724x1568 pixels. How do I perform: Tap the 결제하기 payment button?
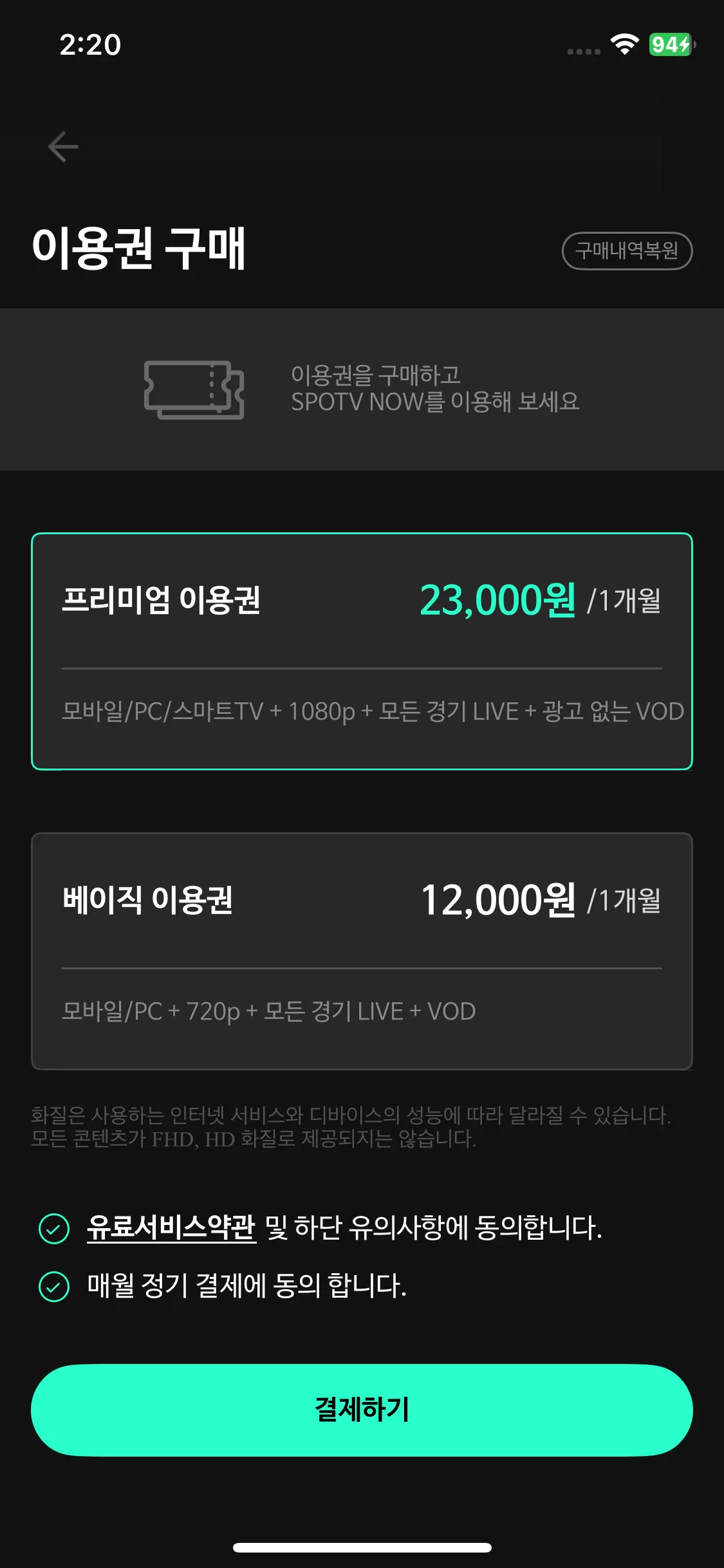point(362,1410)
